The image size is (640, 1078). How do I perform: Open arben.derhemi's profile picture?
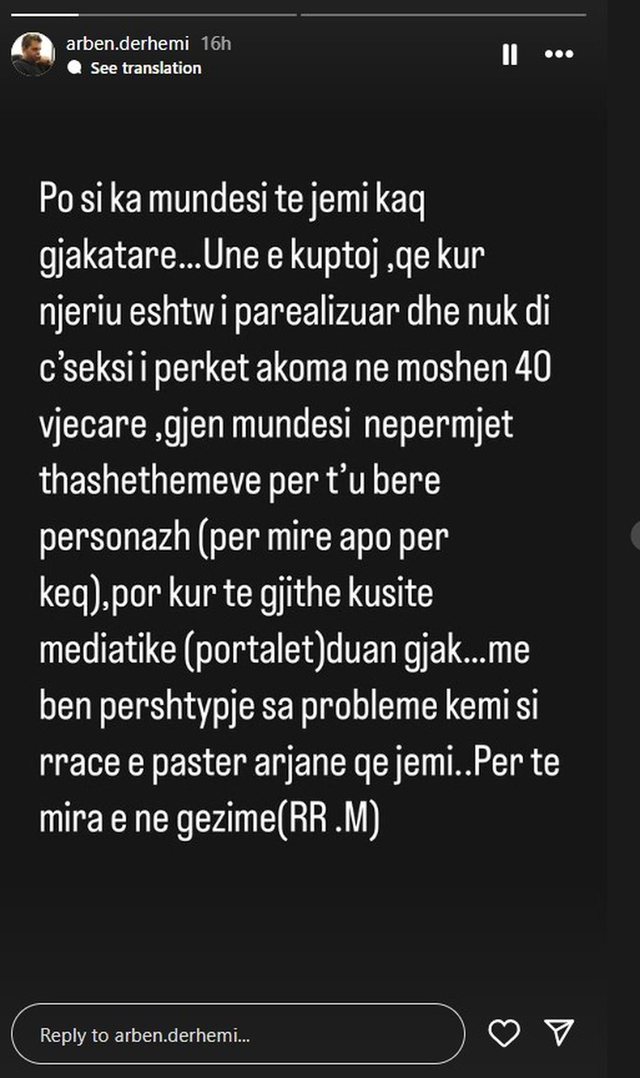(32, 54)
